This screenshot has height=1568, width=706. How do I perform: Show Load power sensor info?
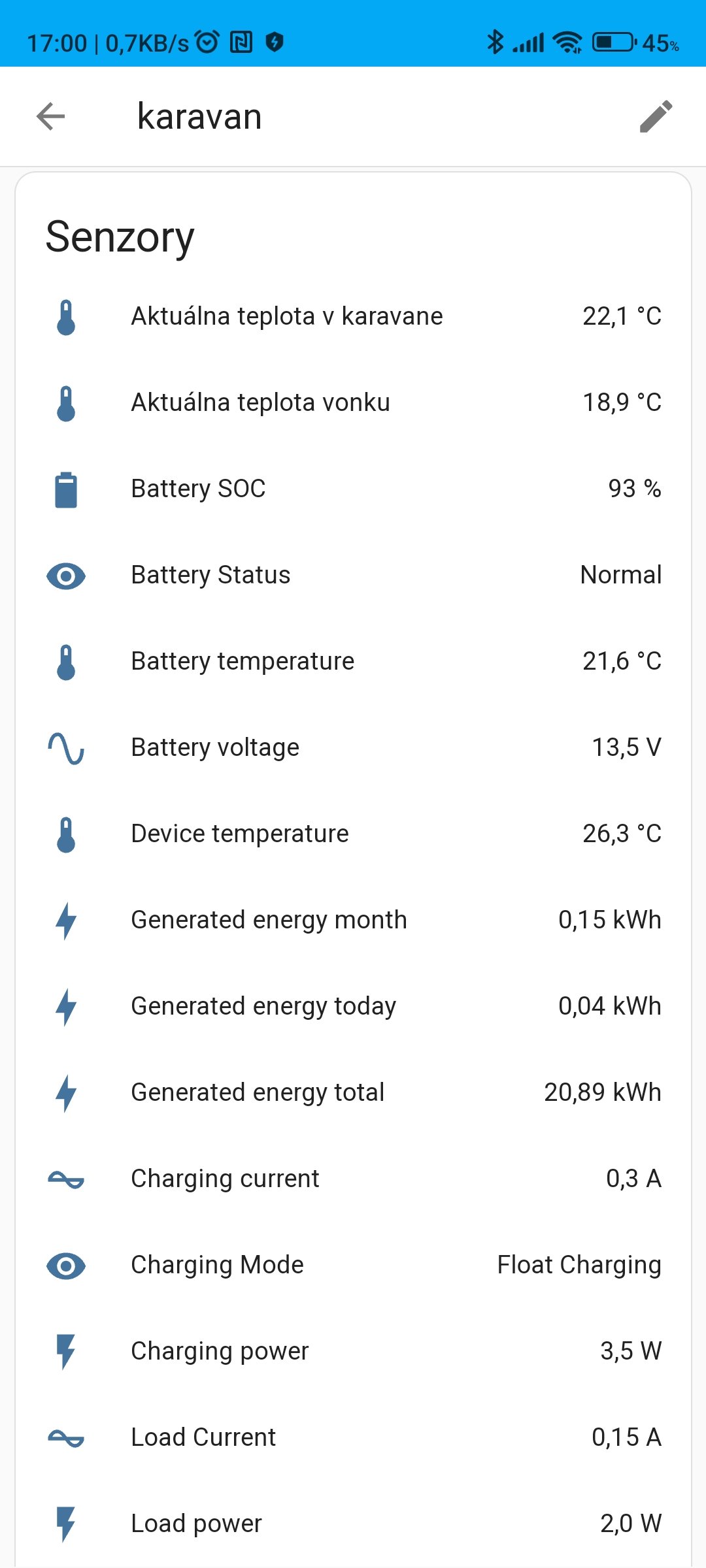click(196, 1524)
